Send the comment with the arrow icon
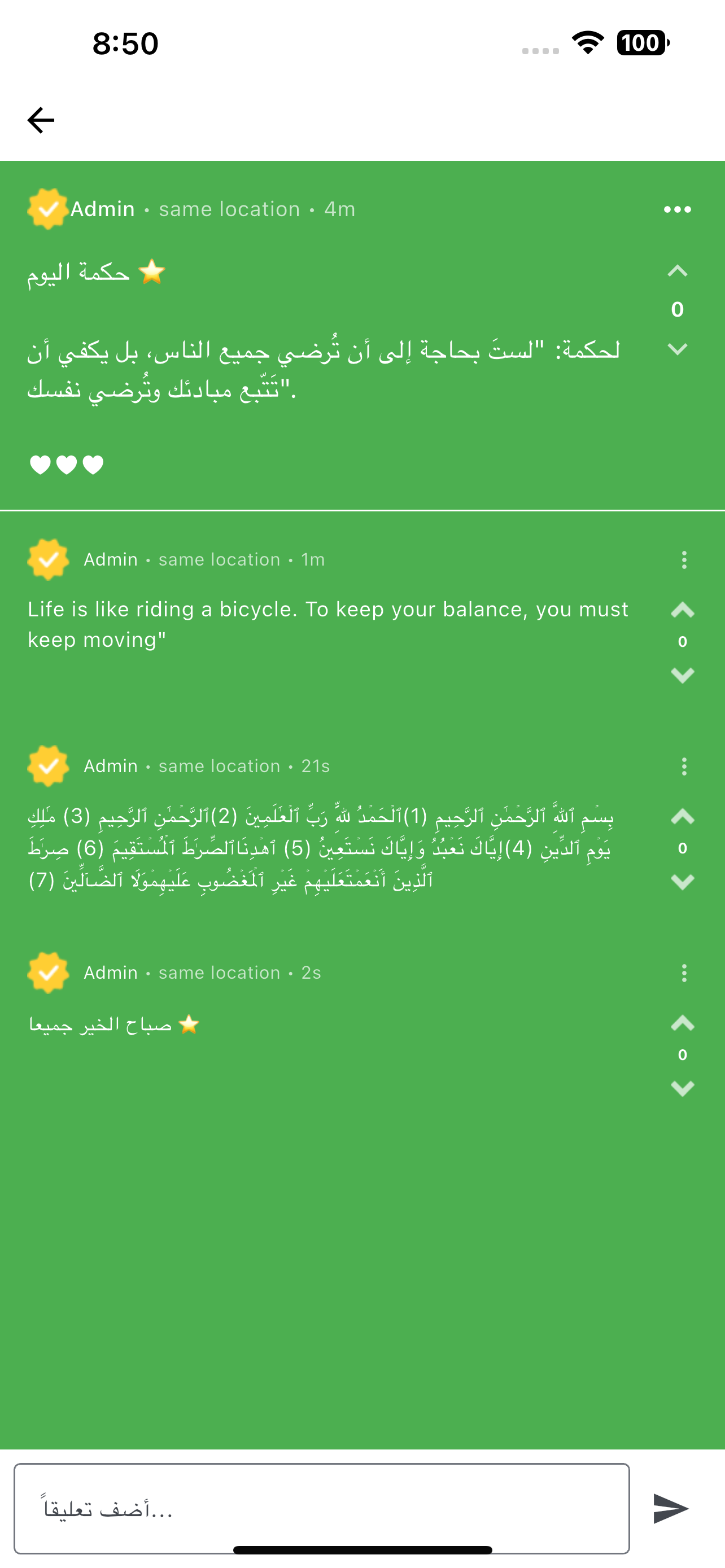The image size is (725, 1568). click(x=670, y=1508)
